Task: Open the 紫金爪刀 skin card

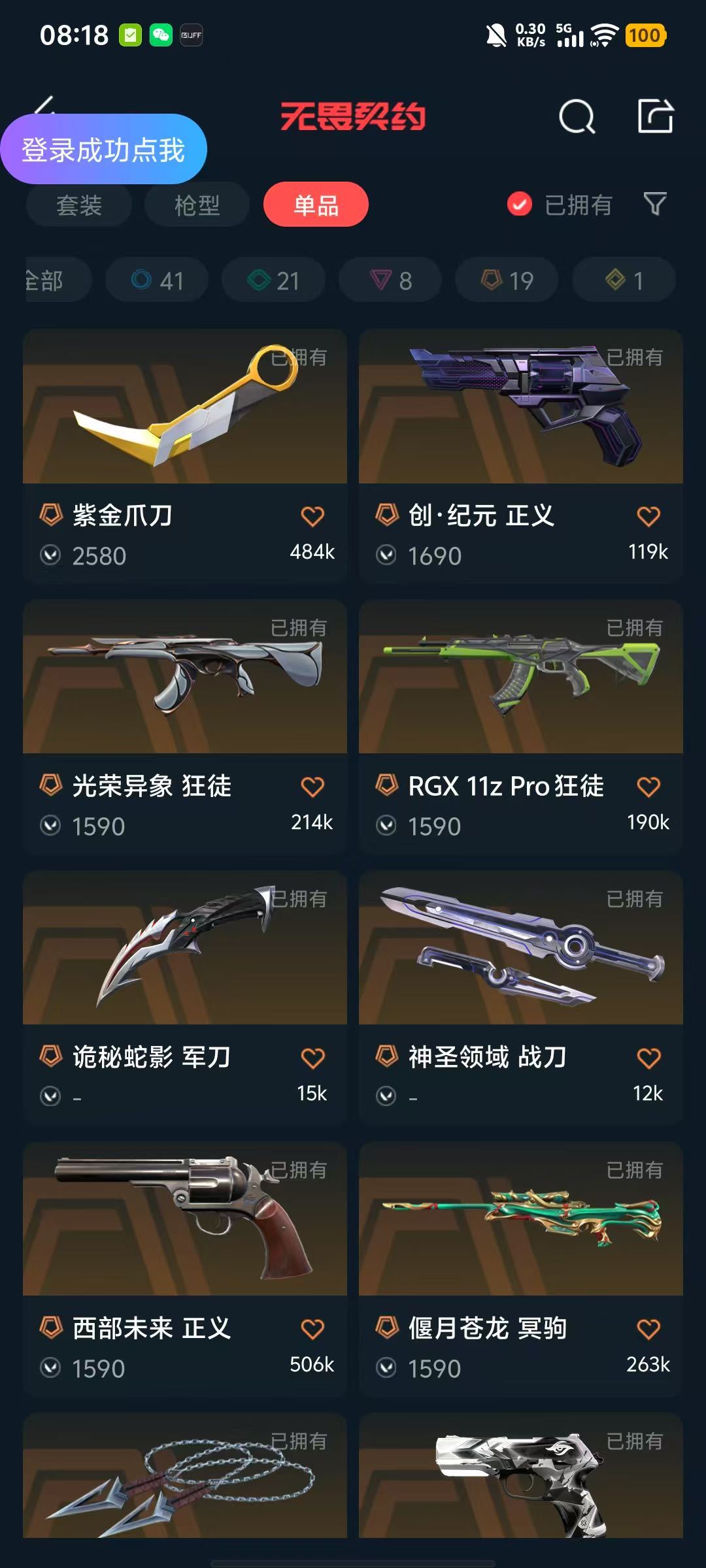Action: click(x=185, y=455)
